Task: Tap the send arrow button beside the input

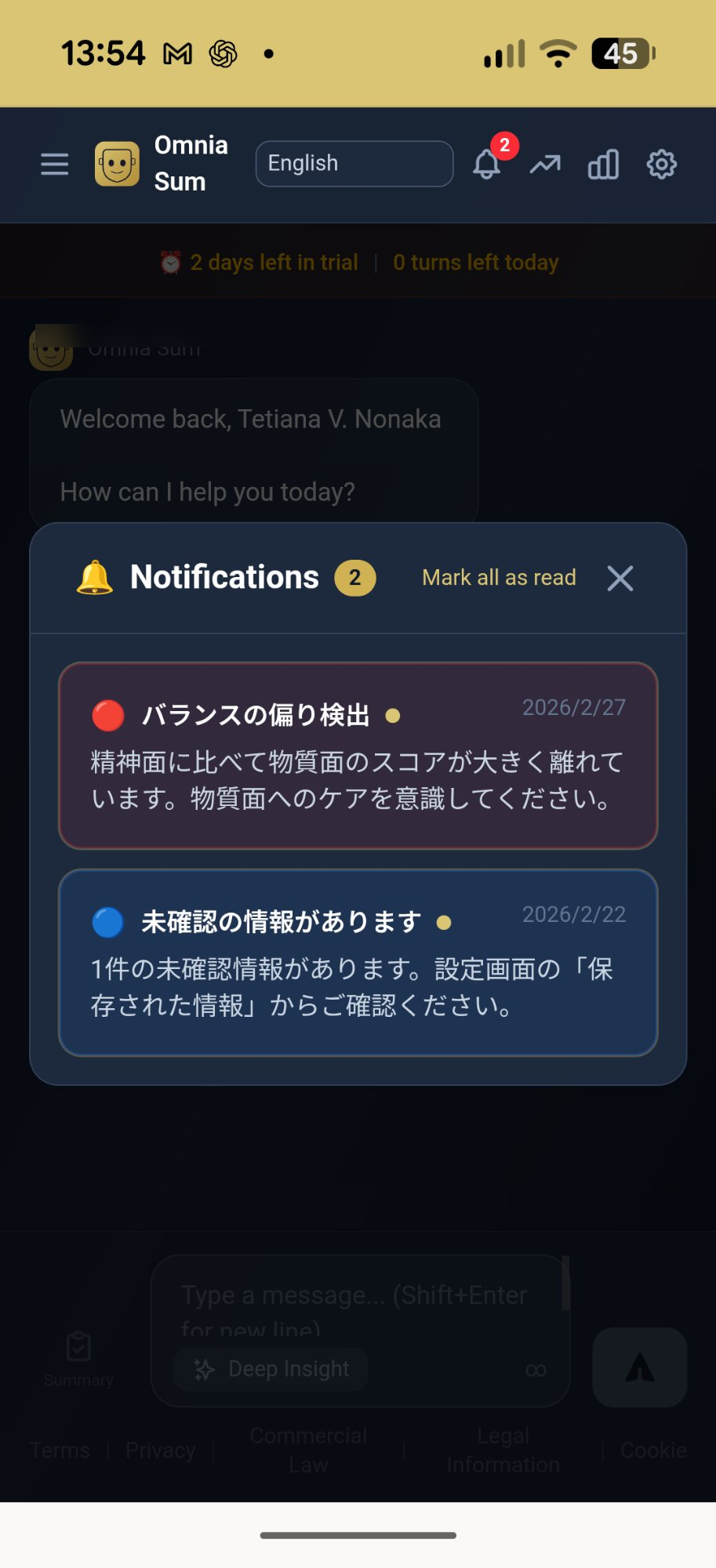Action: pos(639,1367)
